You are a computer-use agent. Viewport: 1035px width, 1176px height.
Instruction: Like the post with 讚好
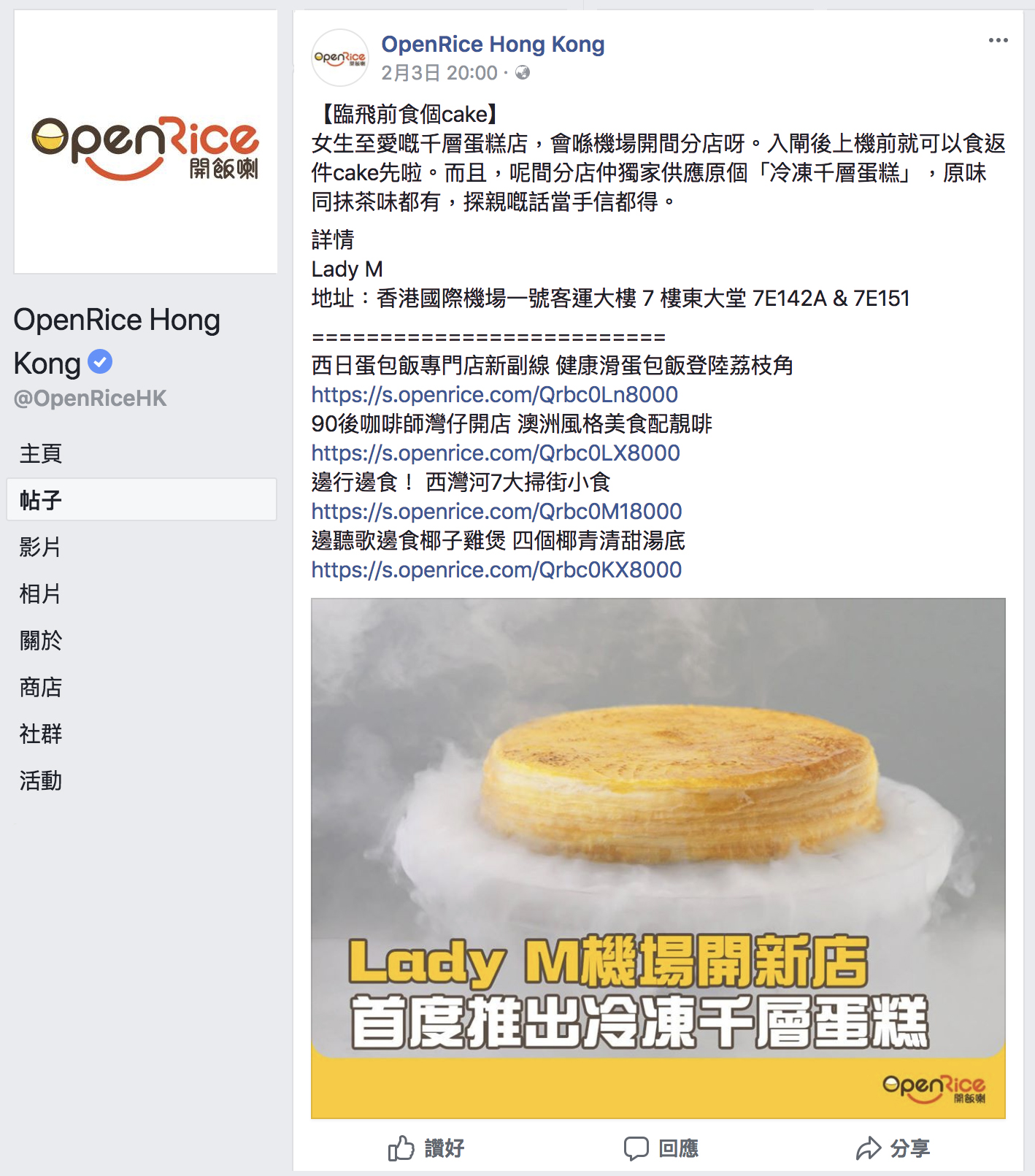click(x=426, y=1148)
